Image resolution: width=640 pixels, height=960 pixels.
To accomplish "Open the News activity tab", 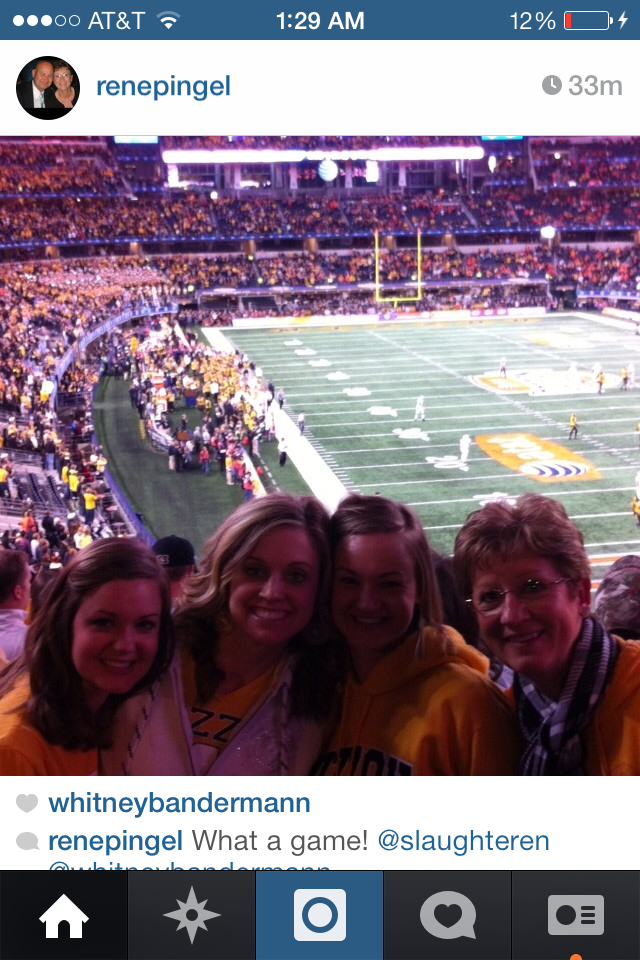I will pyautogui.click(x=447, y=916).
